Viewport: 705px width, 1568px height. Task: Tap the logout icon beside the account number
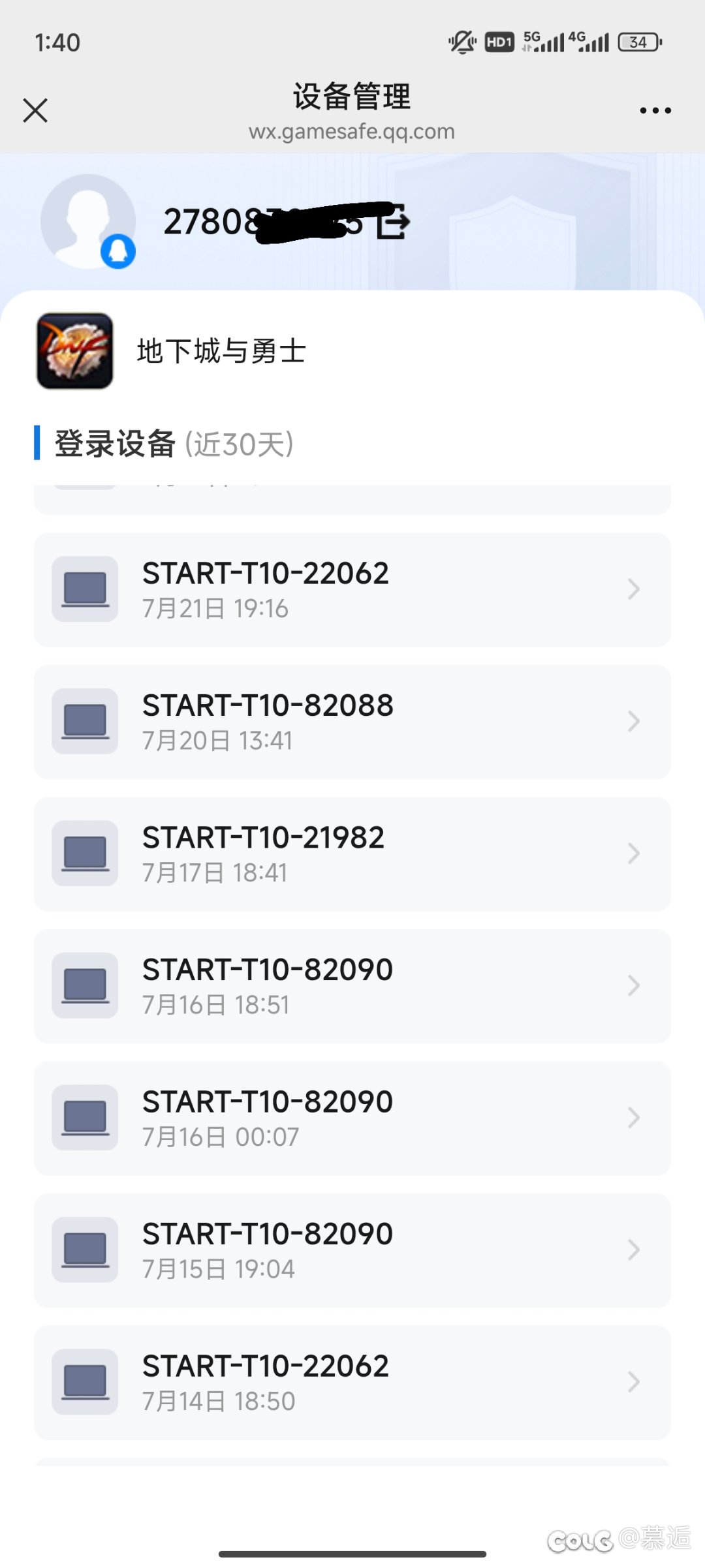point(394,221)
